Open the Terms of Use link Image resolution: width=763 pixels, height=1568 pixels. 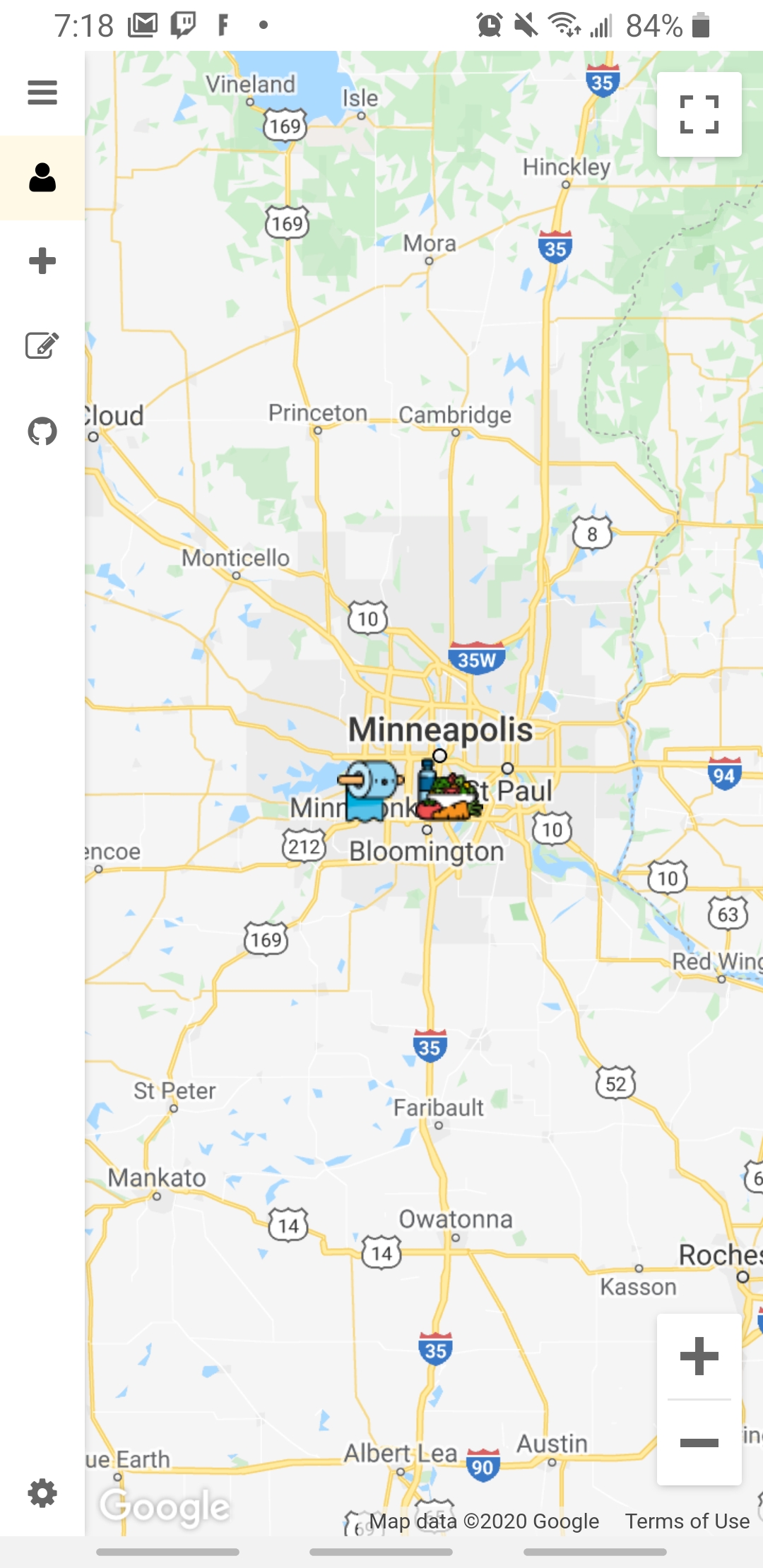[687, 1521]
